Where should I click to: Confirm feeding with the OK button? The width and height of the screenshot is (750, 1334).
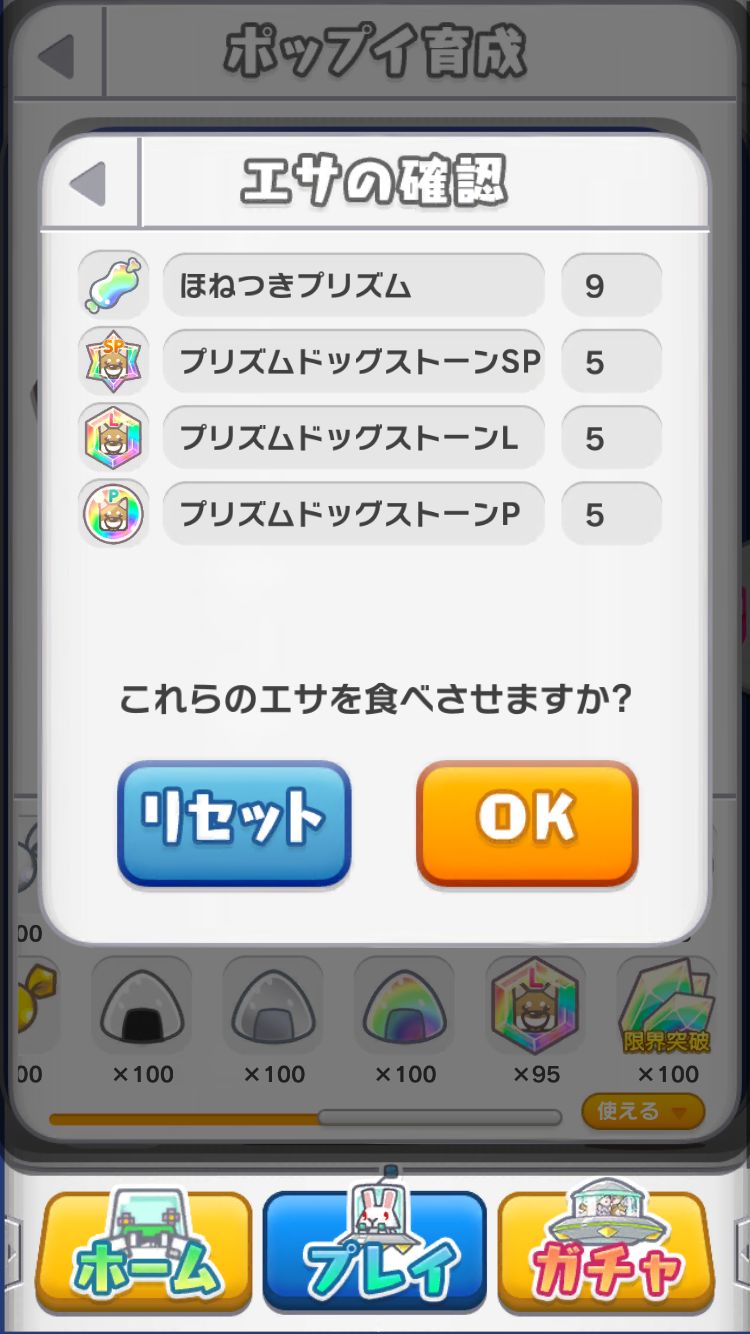[527, 822]
